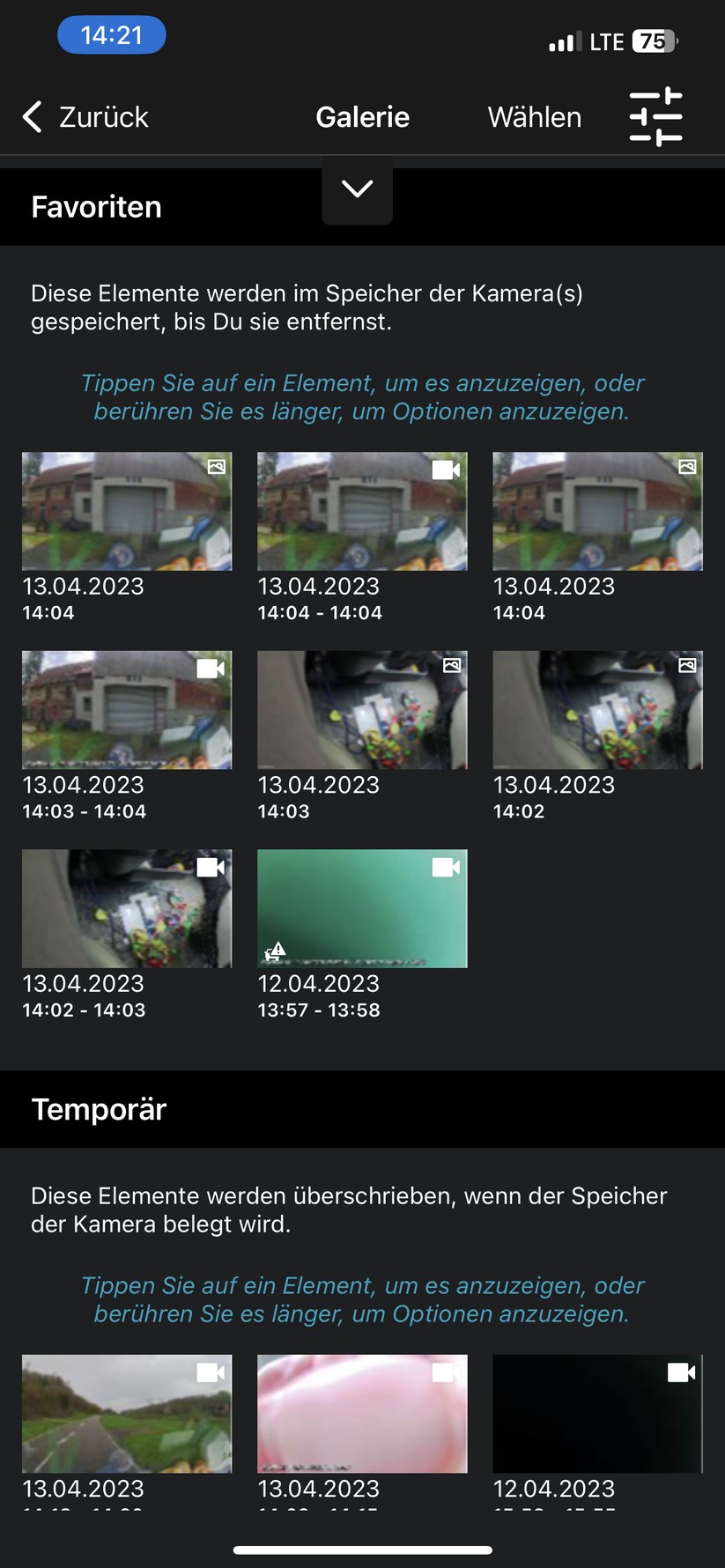Click the video icon on the 14:03 - 14:04 barn clip
Image resolution: width=725 pixels, height=1568 pixels.
211,669
